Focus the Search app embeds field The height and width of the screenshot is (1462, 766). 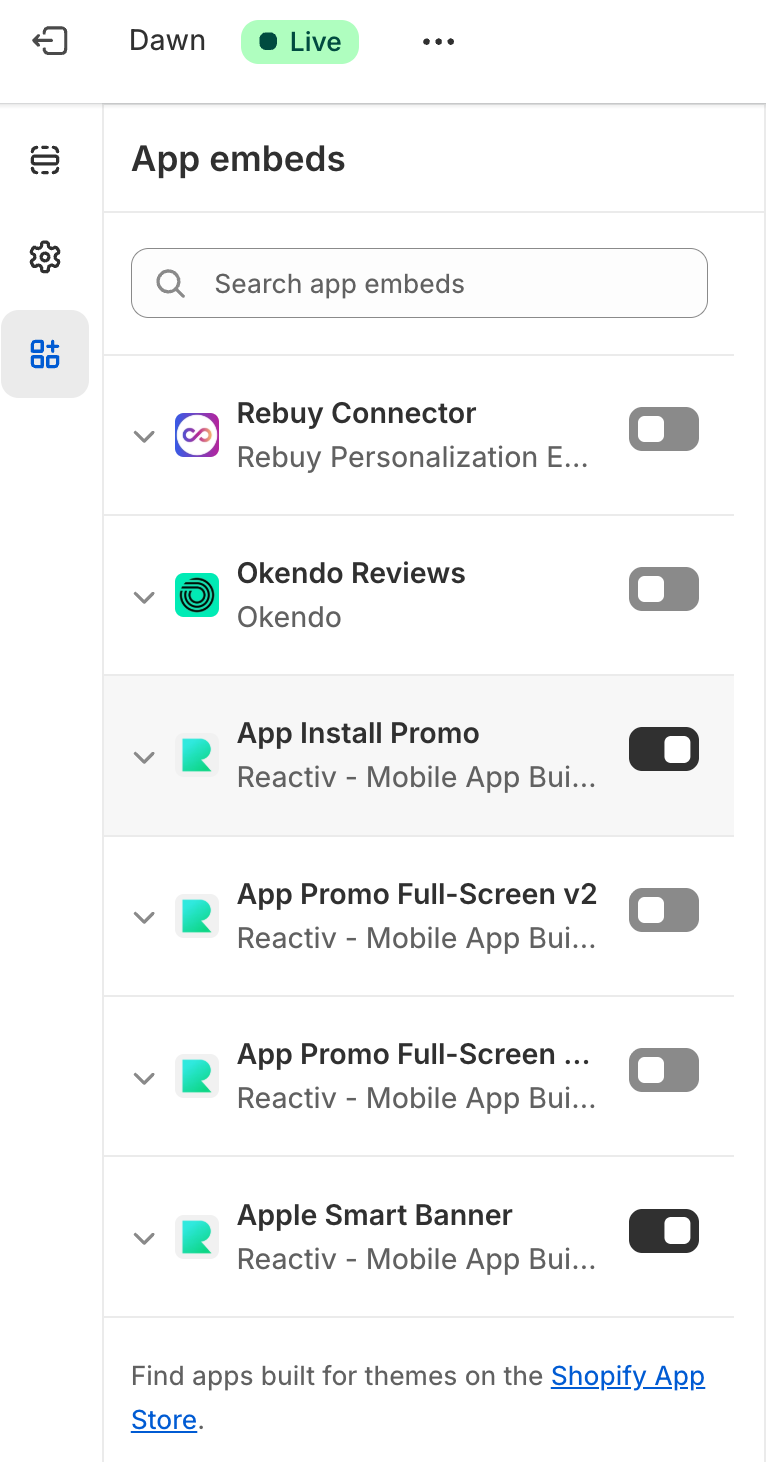[x=419, y=284]
